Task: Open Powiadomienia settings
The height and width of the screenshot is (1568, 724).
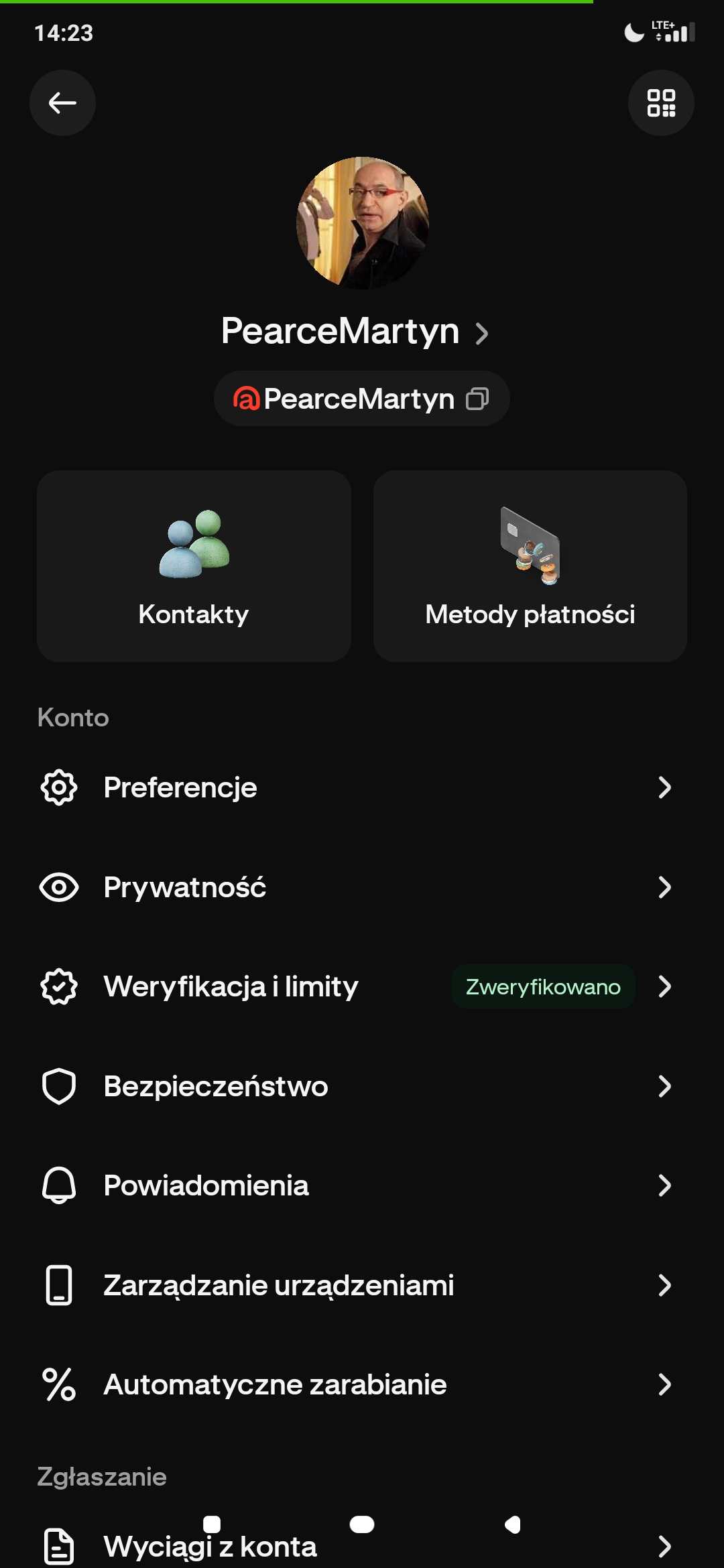Action: [355, 1185]
